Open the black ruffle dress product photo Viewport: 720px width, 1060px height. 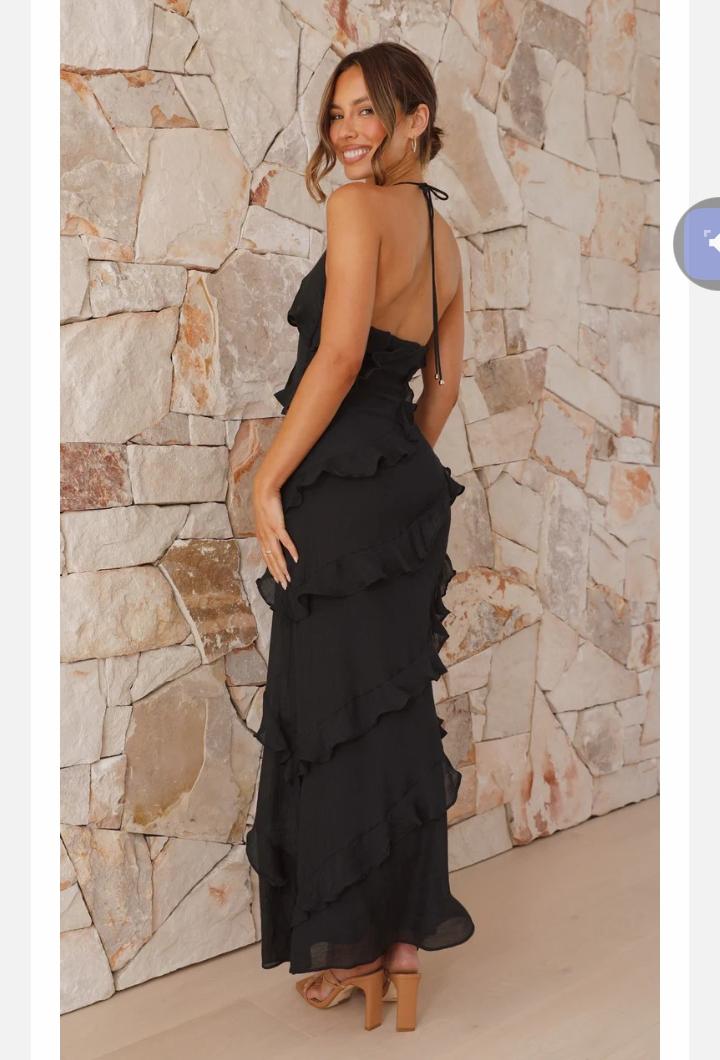359,530
